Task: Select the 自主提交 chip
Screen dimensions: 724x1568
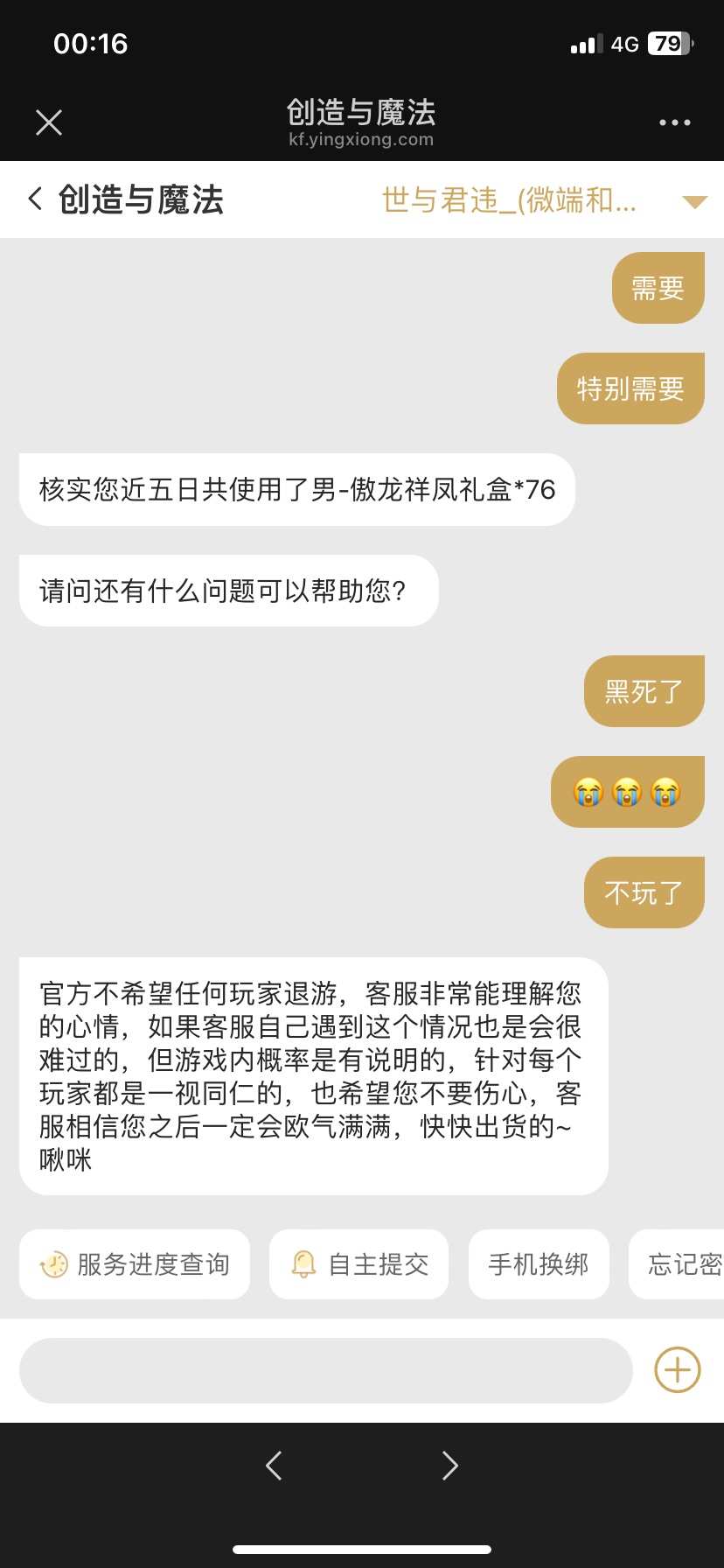Action: [x=359, y=1264]
